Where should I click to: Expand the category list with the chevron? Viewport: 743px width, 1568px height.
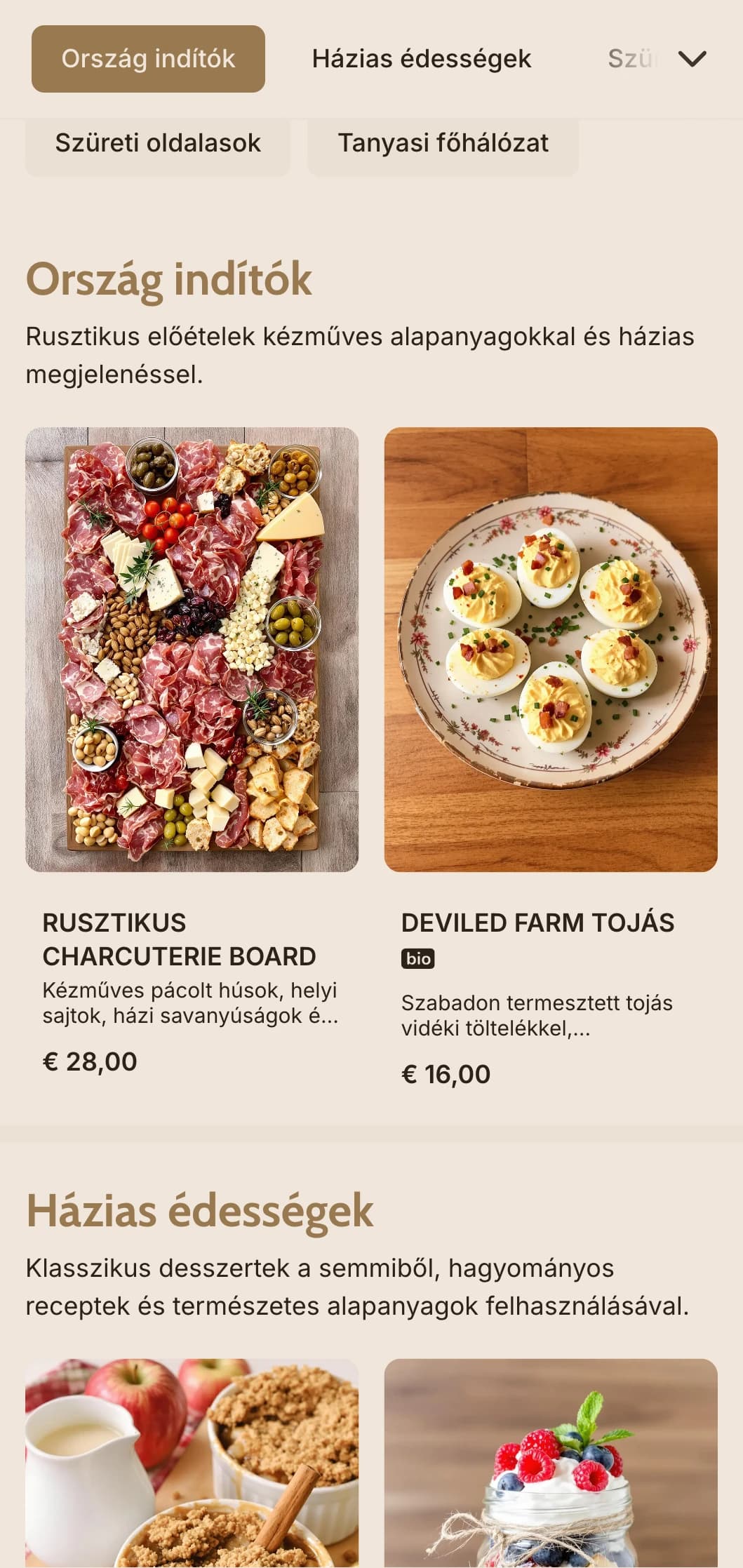(692, 59)
